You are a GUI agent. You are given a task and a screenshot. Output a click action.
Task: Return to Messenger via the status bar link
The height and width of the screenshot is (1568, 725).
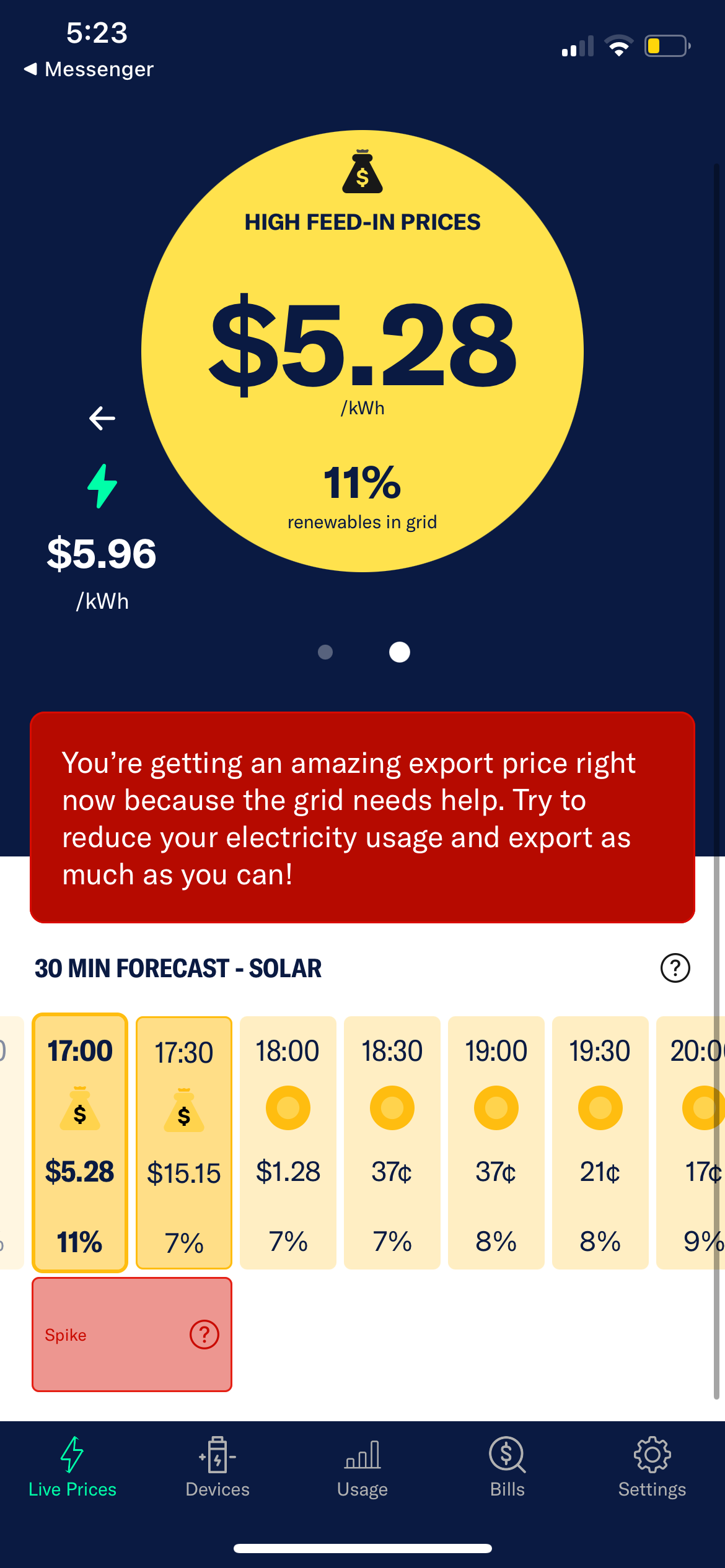tap(89, 69)
